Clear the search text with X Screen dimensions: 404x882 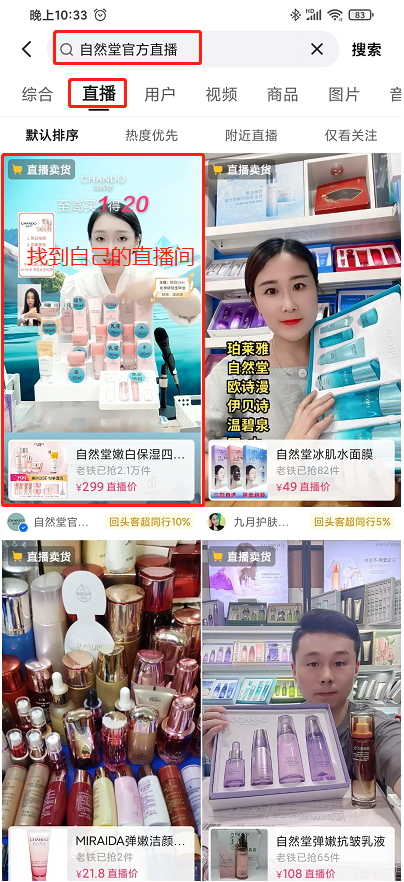point(317,49)
